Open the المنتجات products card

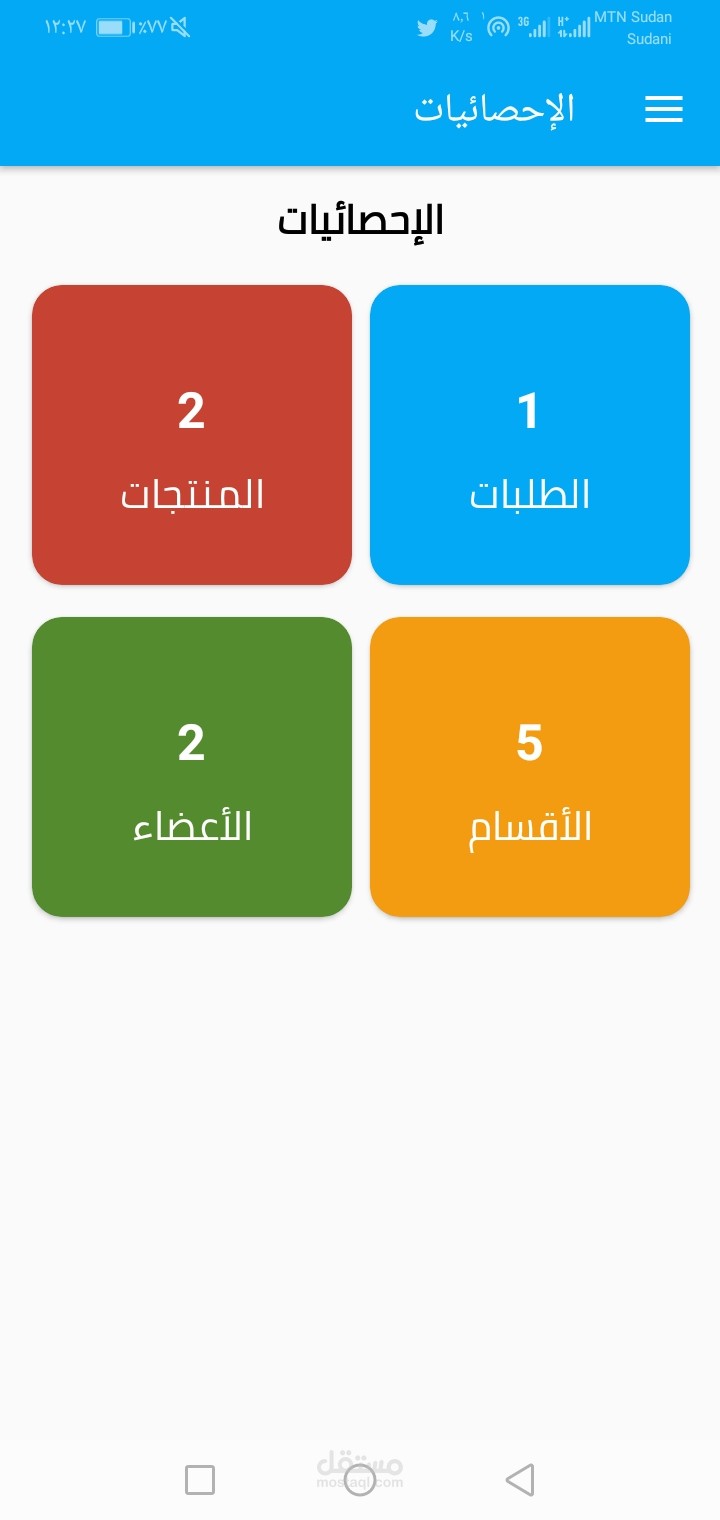[192, 435]
